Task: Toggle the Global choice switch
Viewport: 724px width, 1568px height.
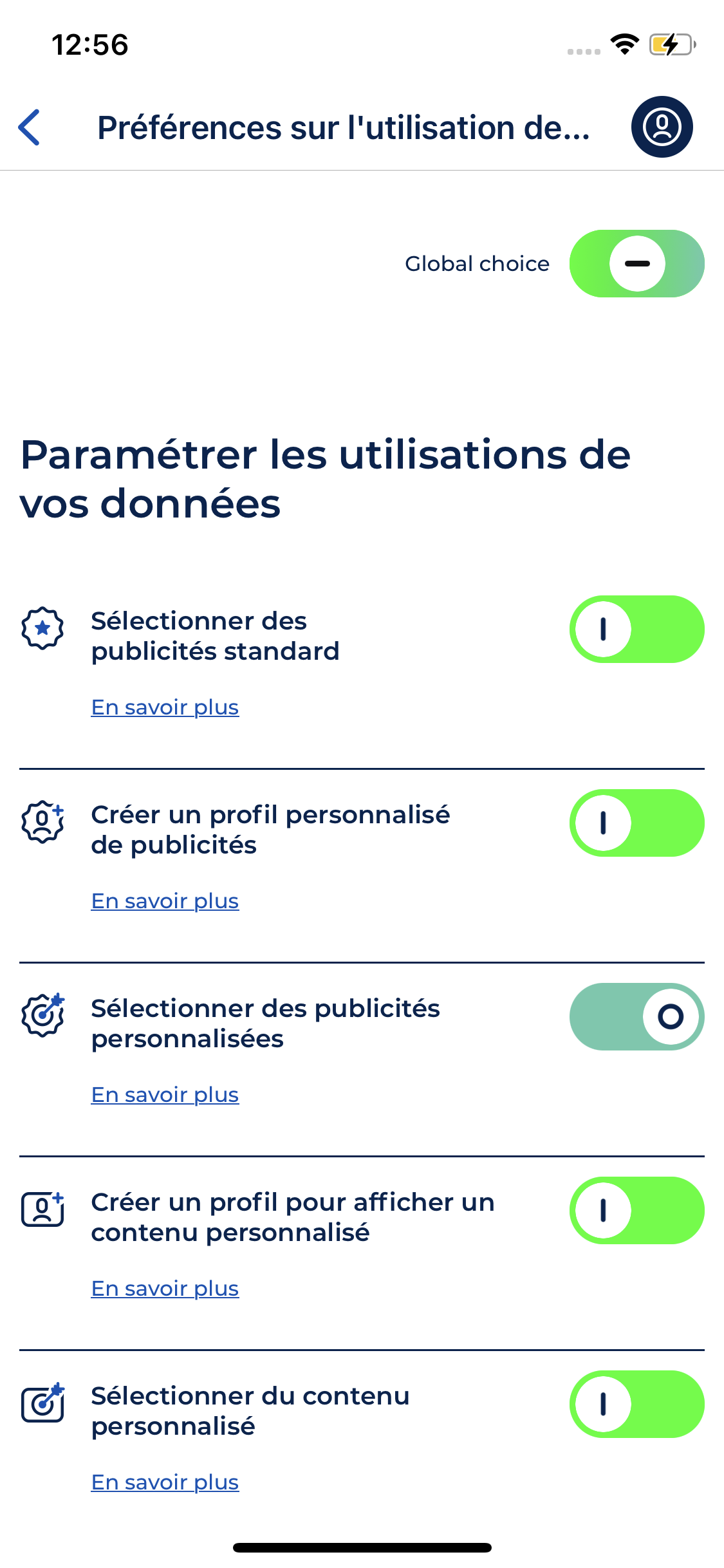Action: tap(636, 264)
